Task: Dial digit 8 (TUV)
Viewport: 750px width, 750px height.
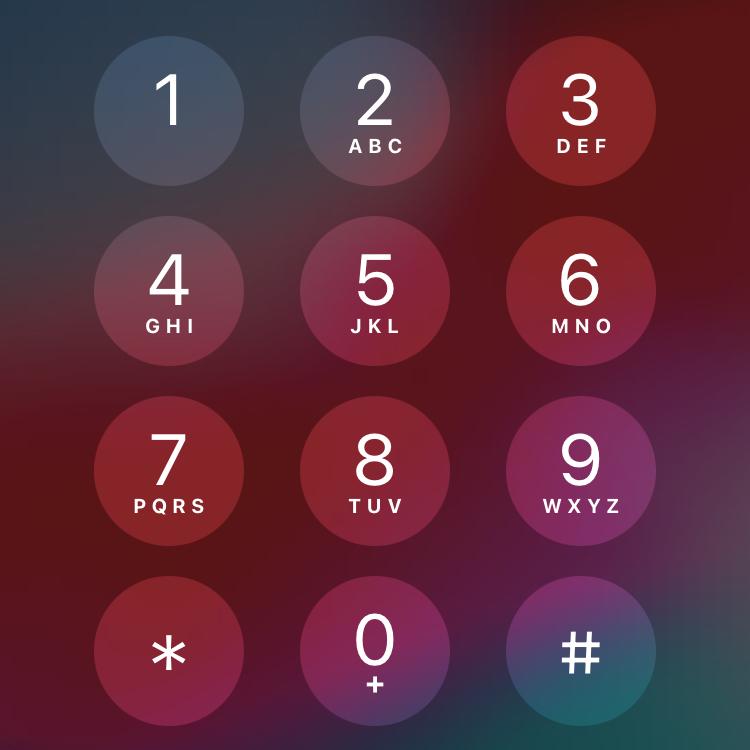Action: 375,471
